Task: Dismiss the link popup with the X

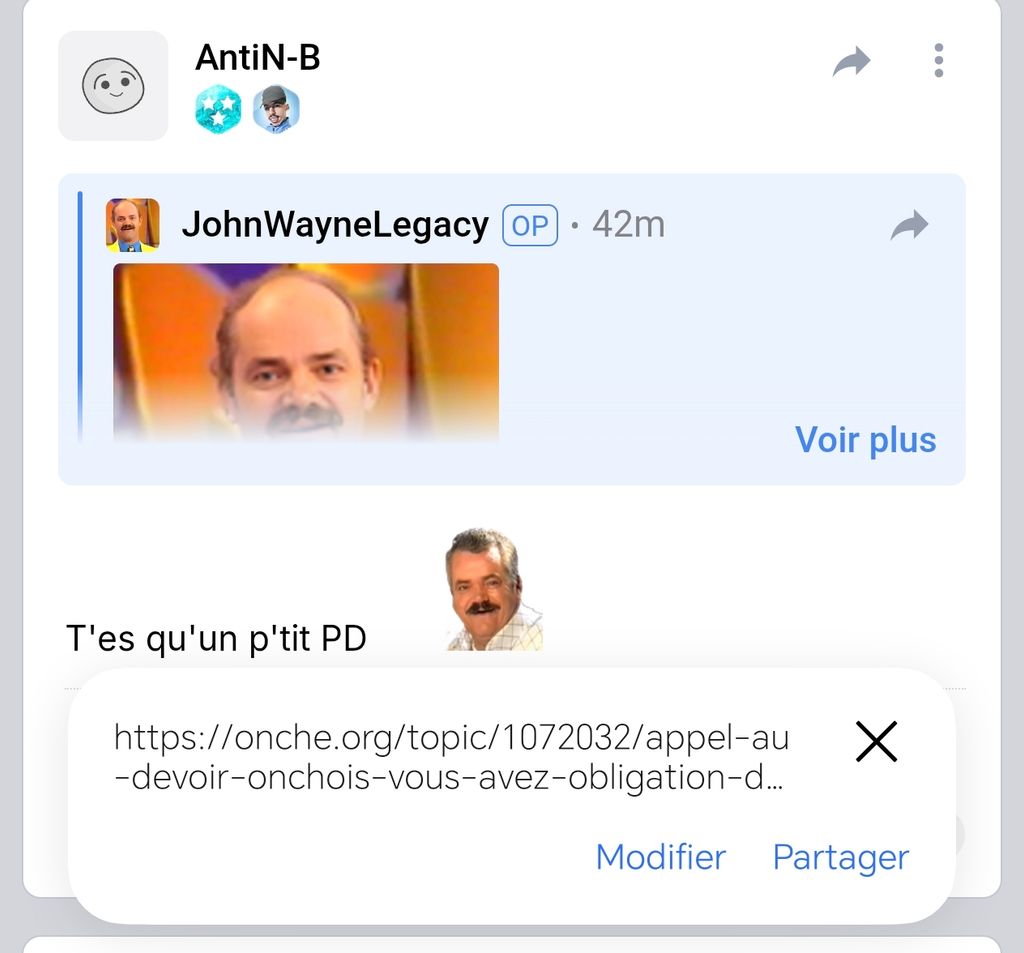Action: coord(876,742)
